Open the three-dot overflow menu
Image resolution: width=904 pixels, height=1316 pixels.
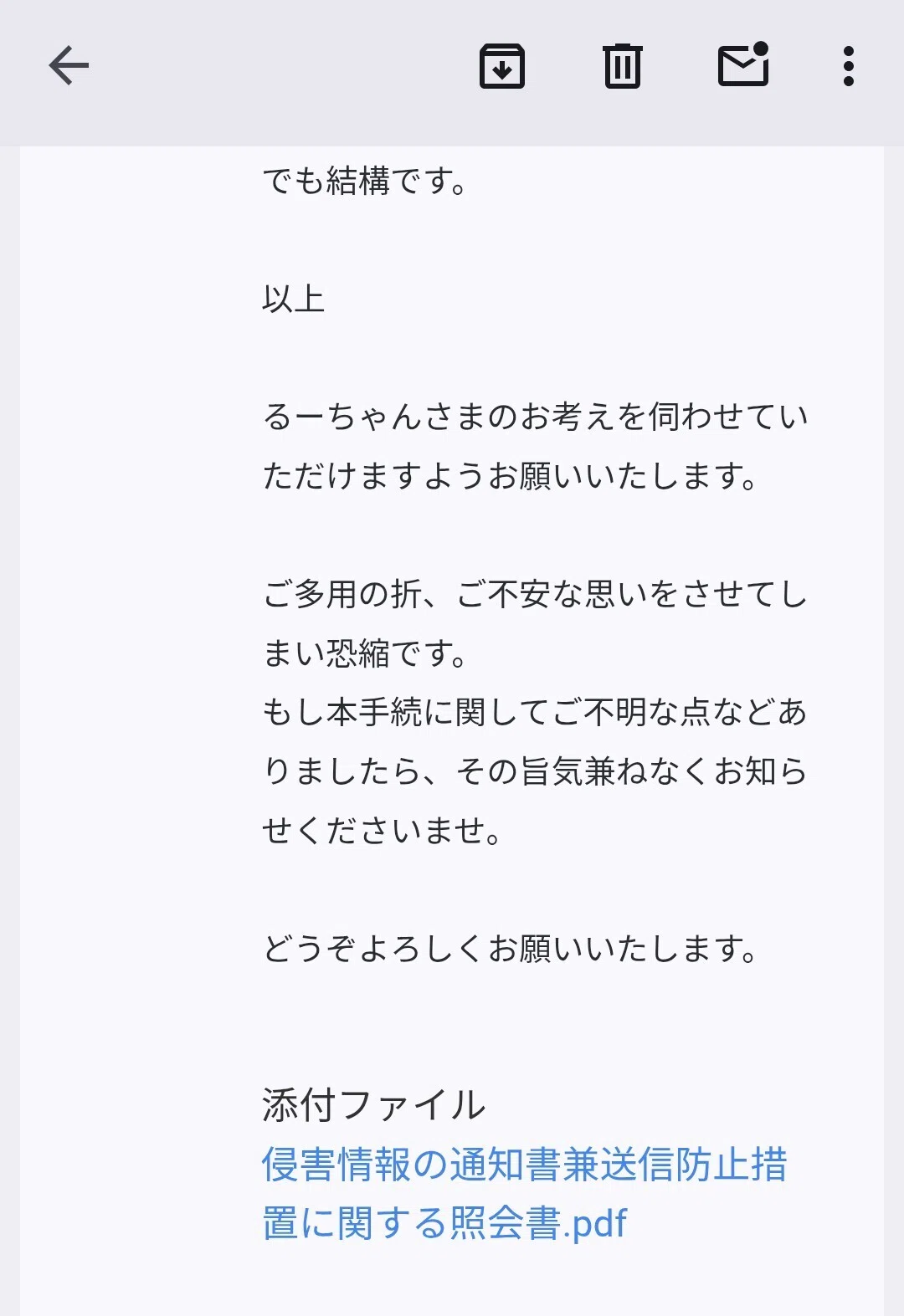pos(849,66)
